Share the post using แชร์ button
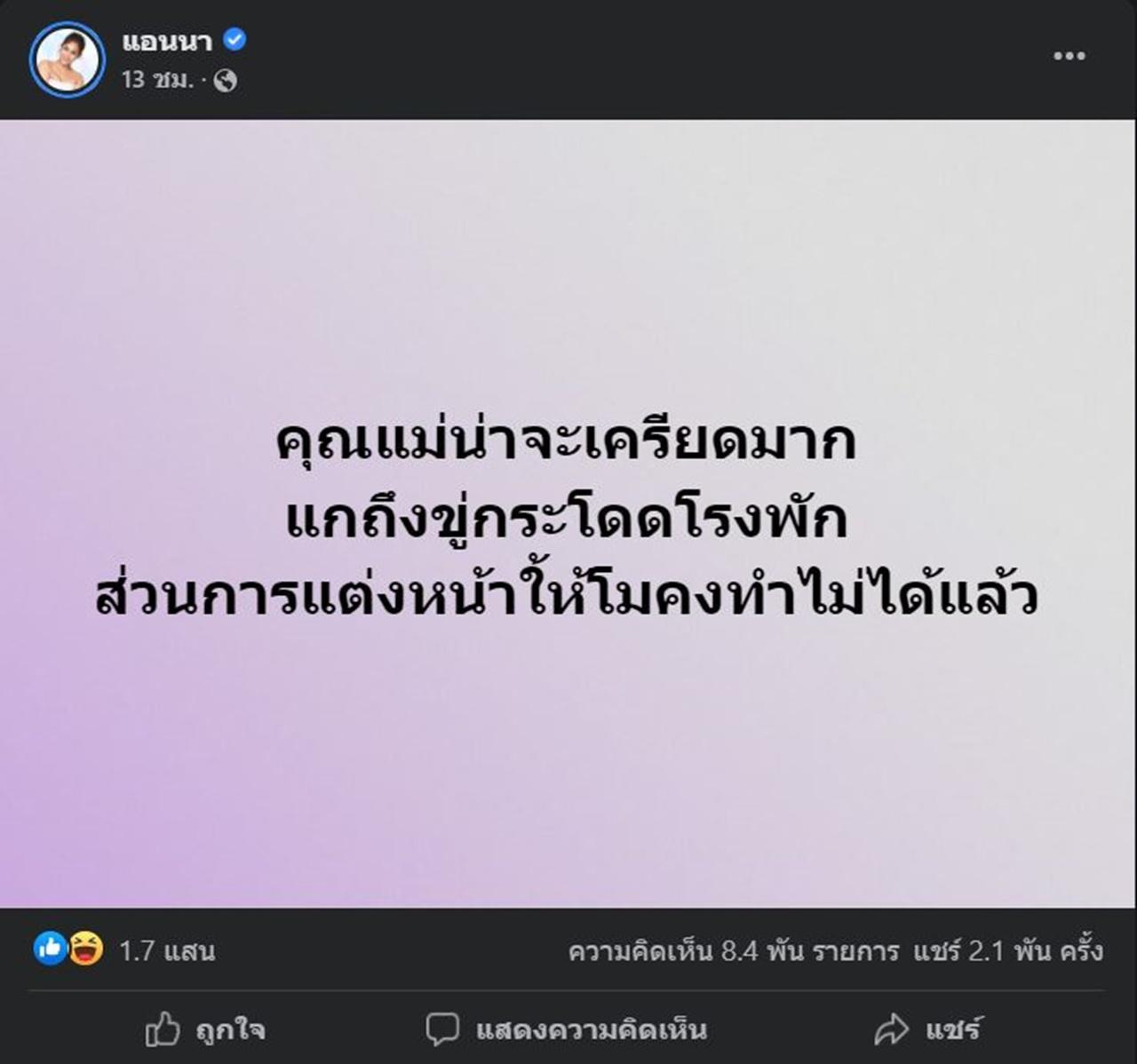 (x=927, y=1029)
